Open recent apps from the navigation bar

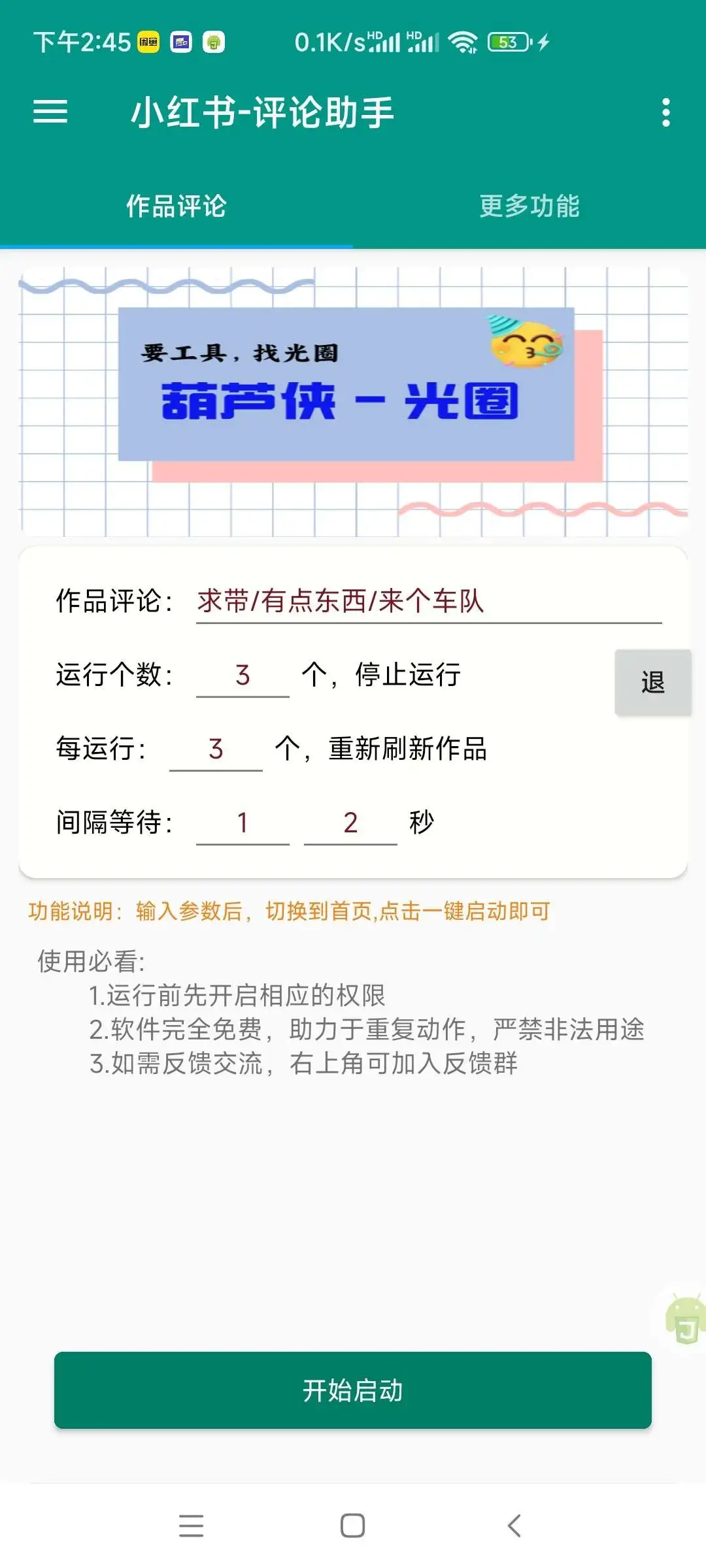pos(191,1526)
